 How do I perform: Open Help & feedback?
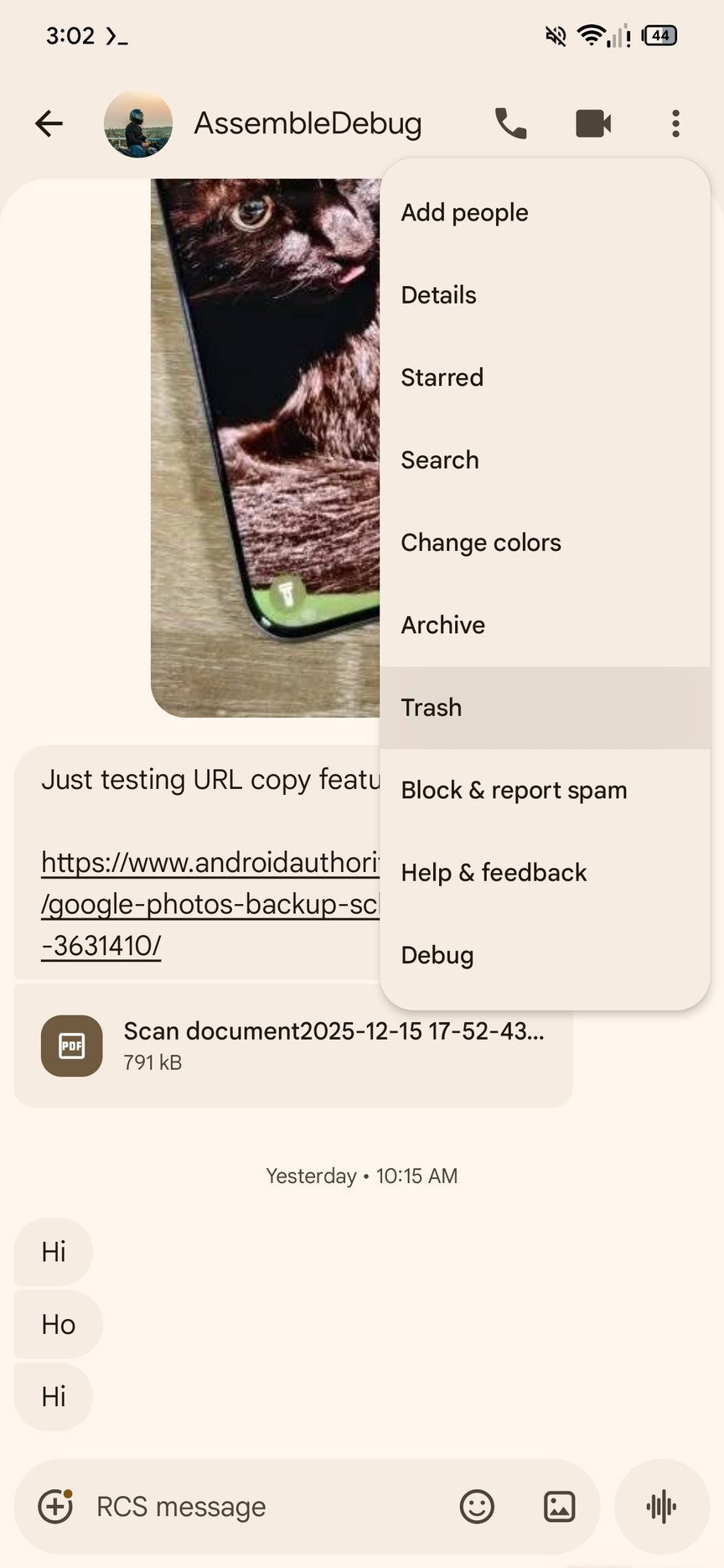click(x=493, y=873)
